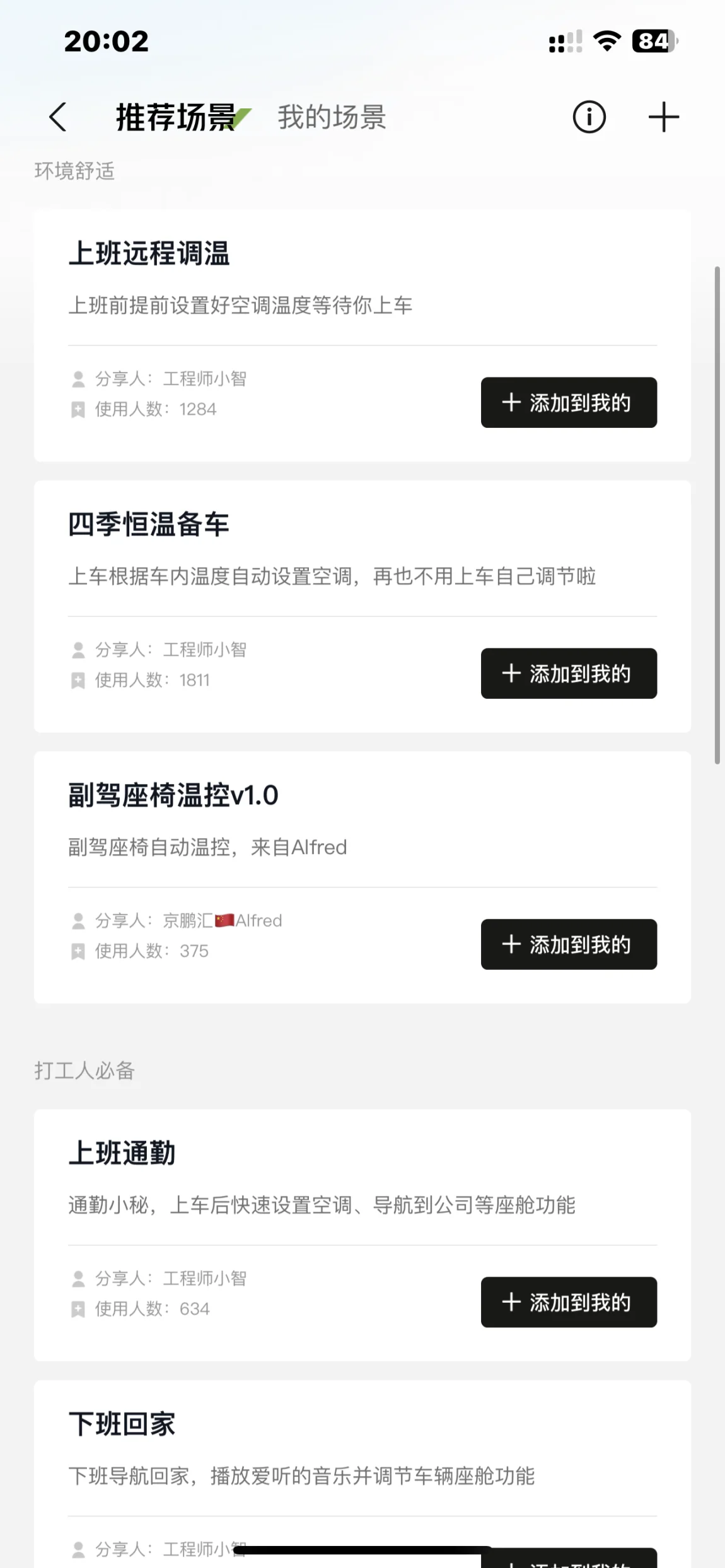Viewport: 725px width, 1568px height.
Task: View the 下班回家 scene card
Action: [362, 1473]
